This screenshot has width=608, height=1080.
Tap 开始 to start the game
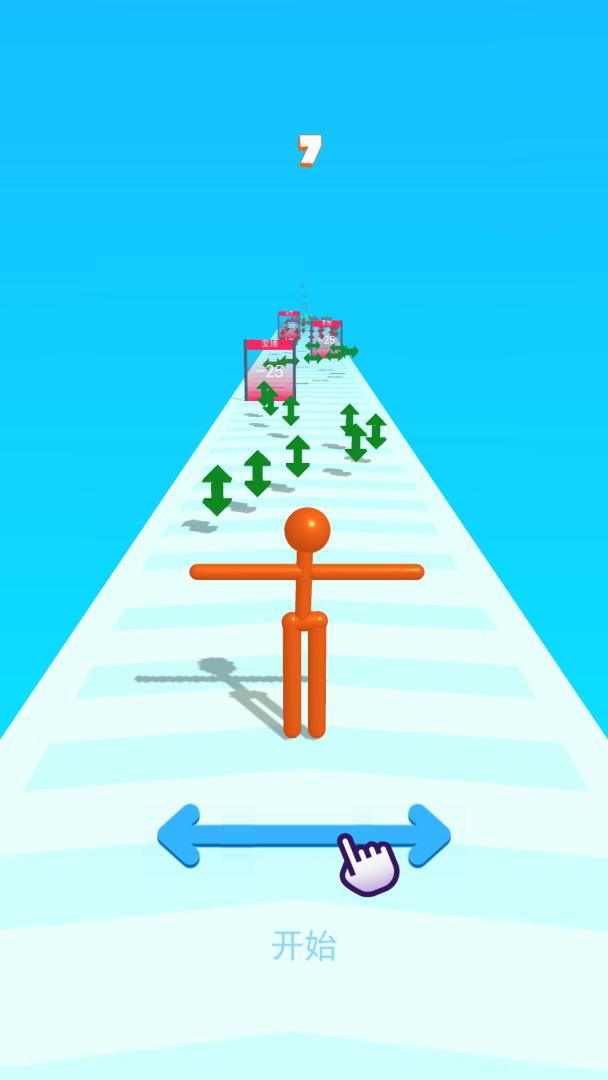(304, 945)
